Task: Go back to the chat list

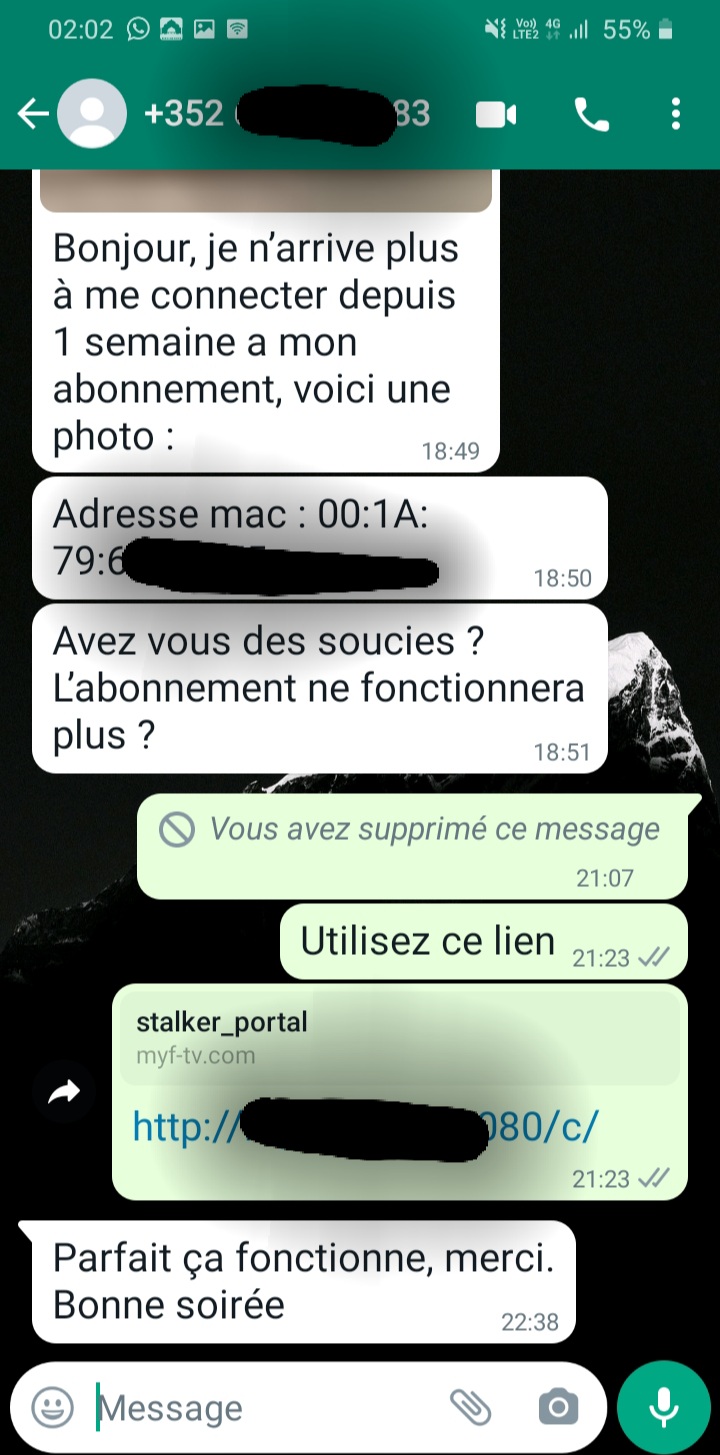Action: pos(32,114)
